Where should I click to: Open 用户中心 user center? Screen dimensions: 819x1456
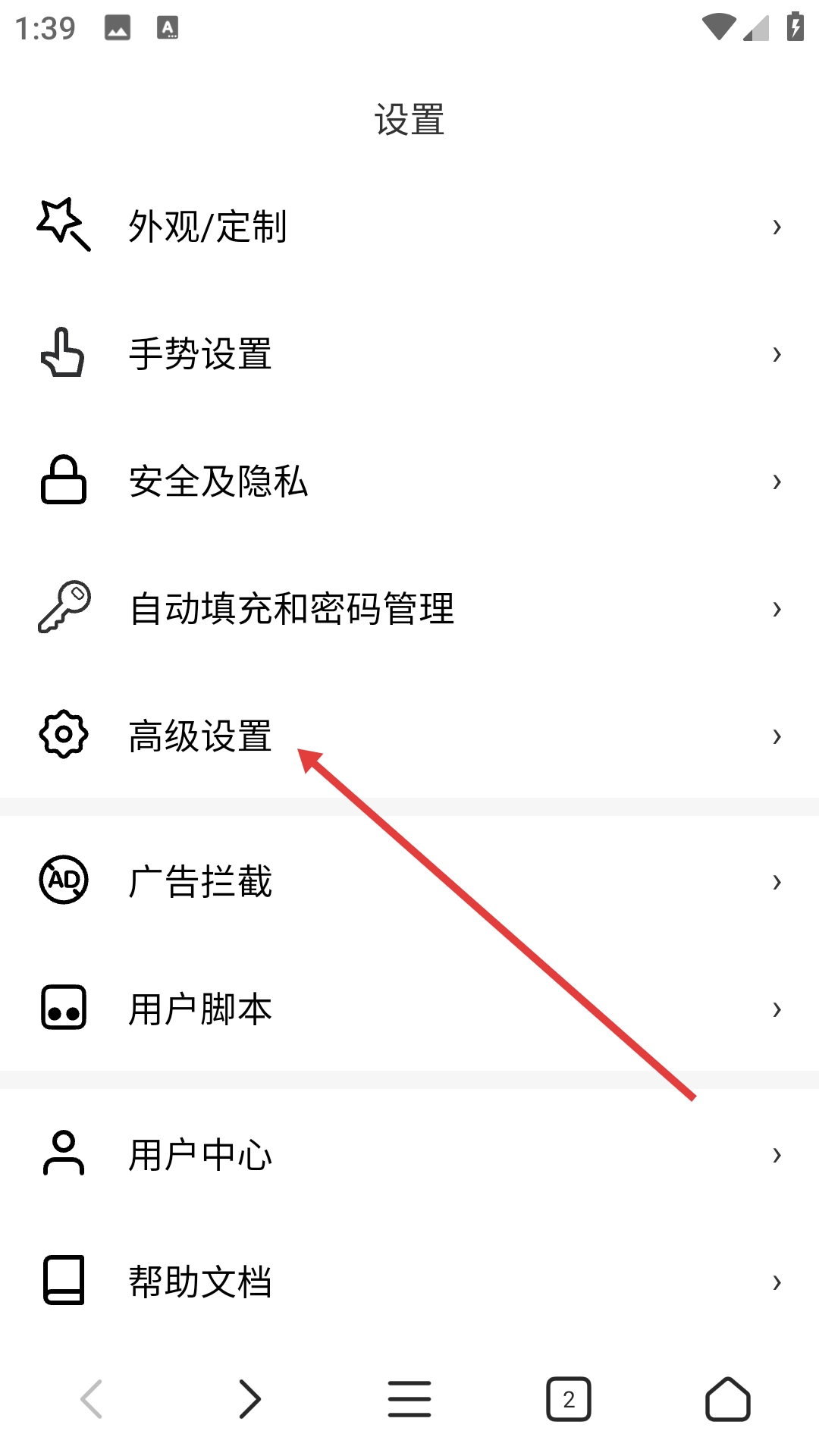(x=200, y=1155)
